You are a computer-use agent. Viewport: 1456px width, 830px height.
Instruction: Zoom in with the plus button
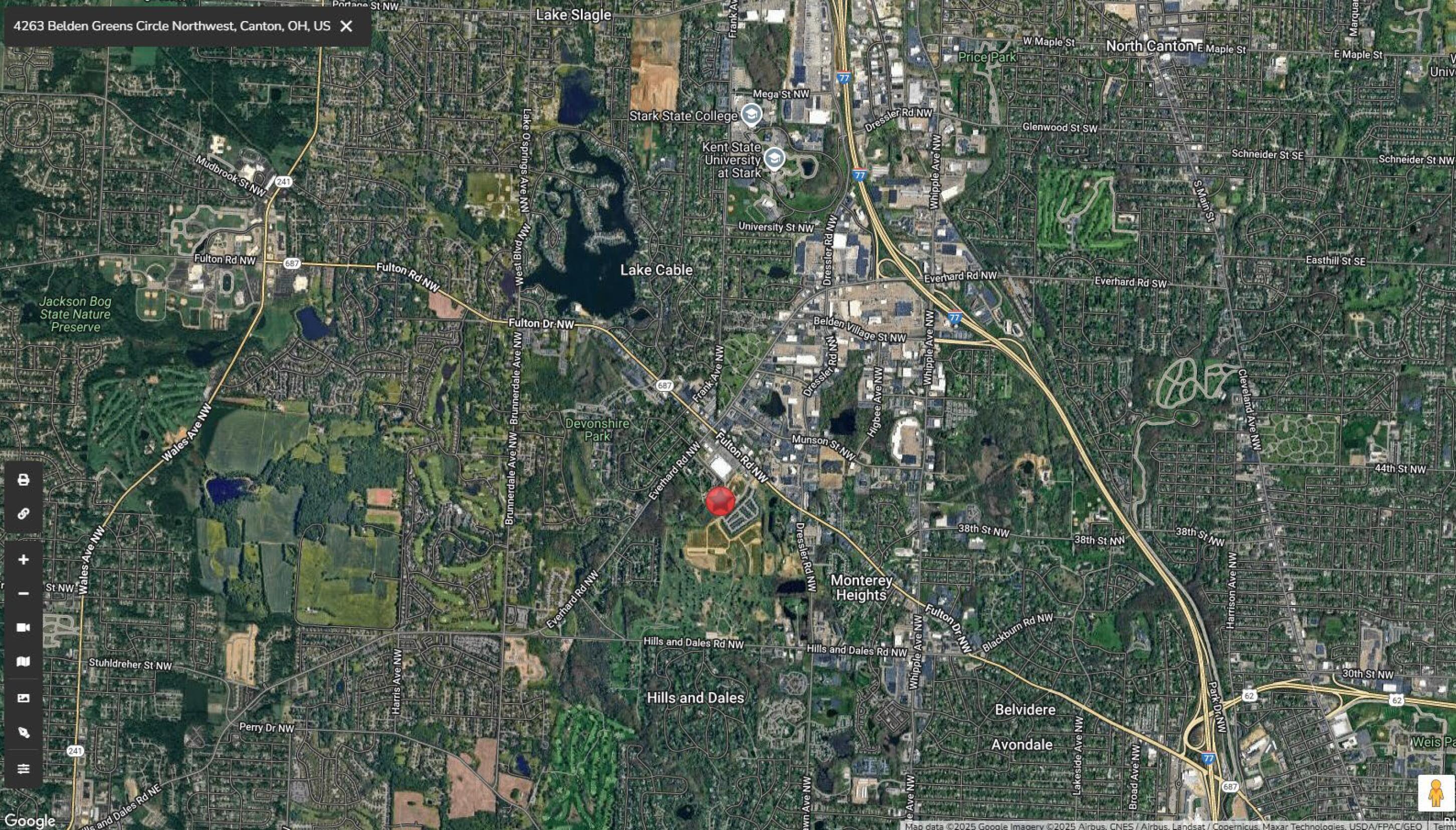coord(24,560)
